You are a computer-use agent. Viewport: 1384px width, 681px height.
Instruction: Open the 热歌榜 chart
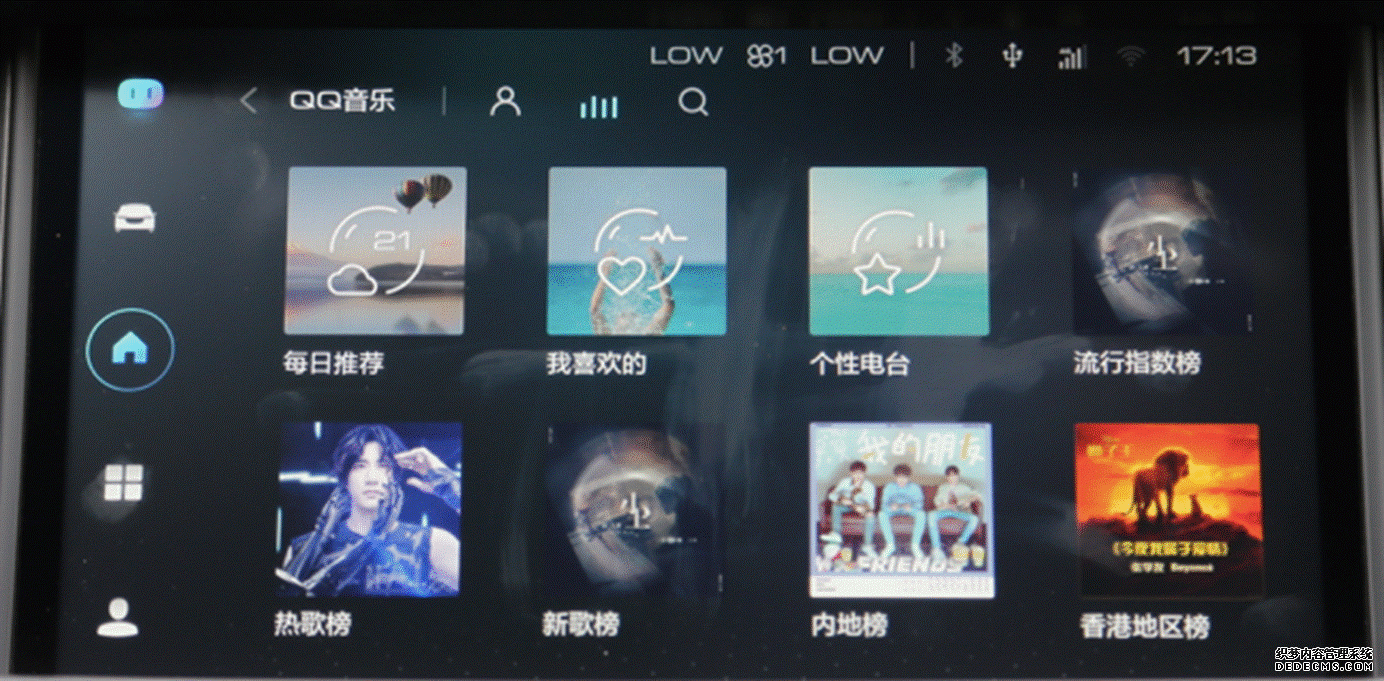368,510
